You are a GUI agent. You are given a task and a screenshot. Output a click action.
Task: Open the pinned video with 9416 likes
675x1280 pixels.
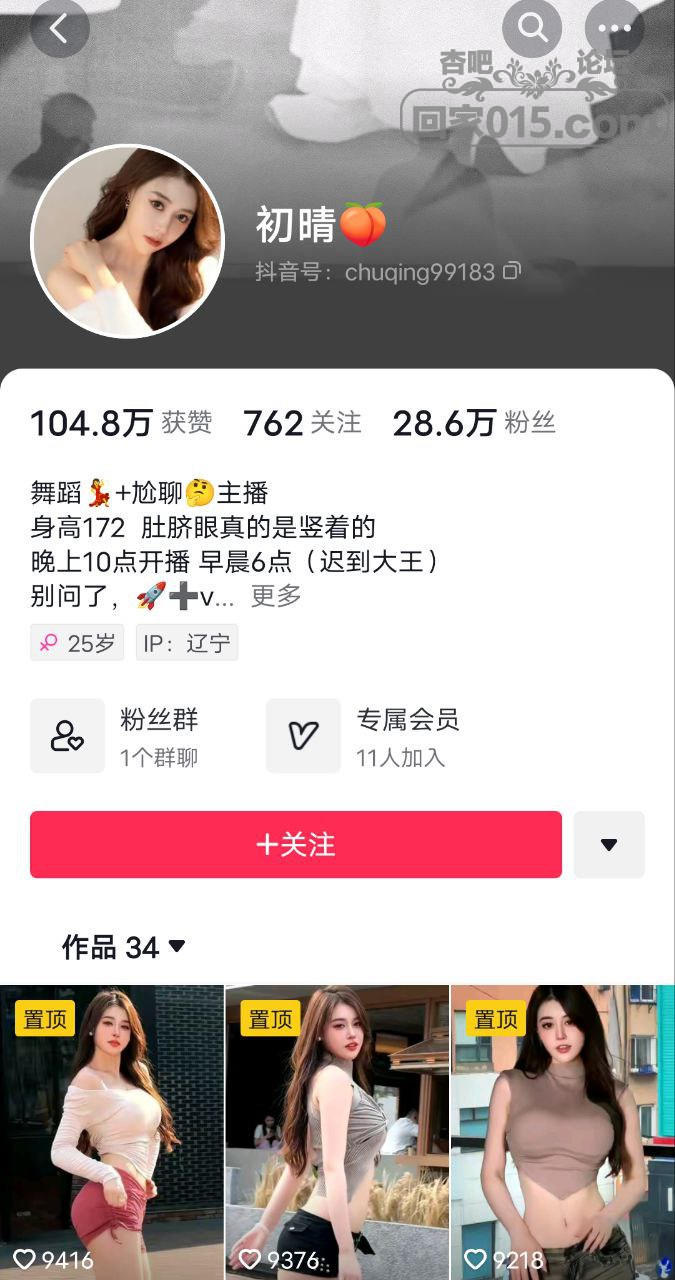(111, 1130)
